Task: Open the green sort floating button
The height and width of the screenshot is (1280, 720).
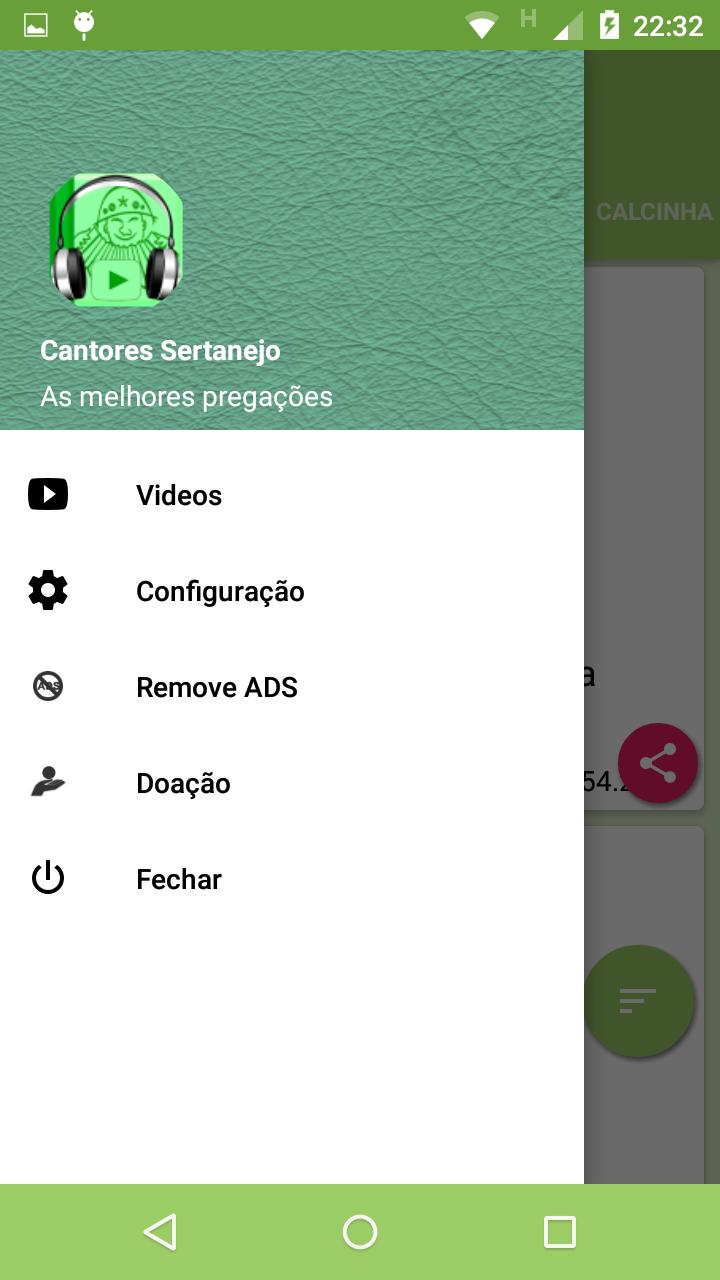Action: click(x=638, y=1000)
